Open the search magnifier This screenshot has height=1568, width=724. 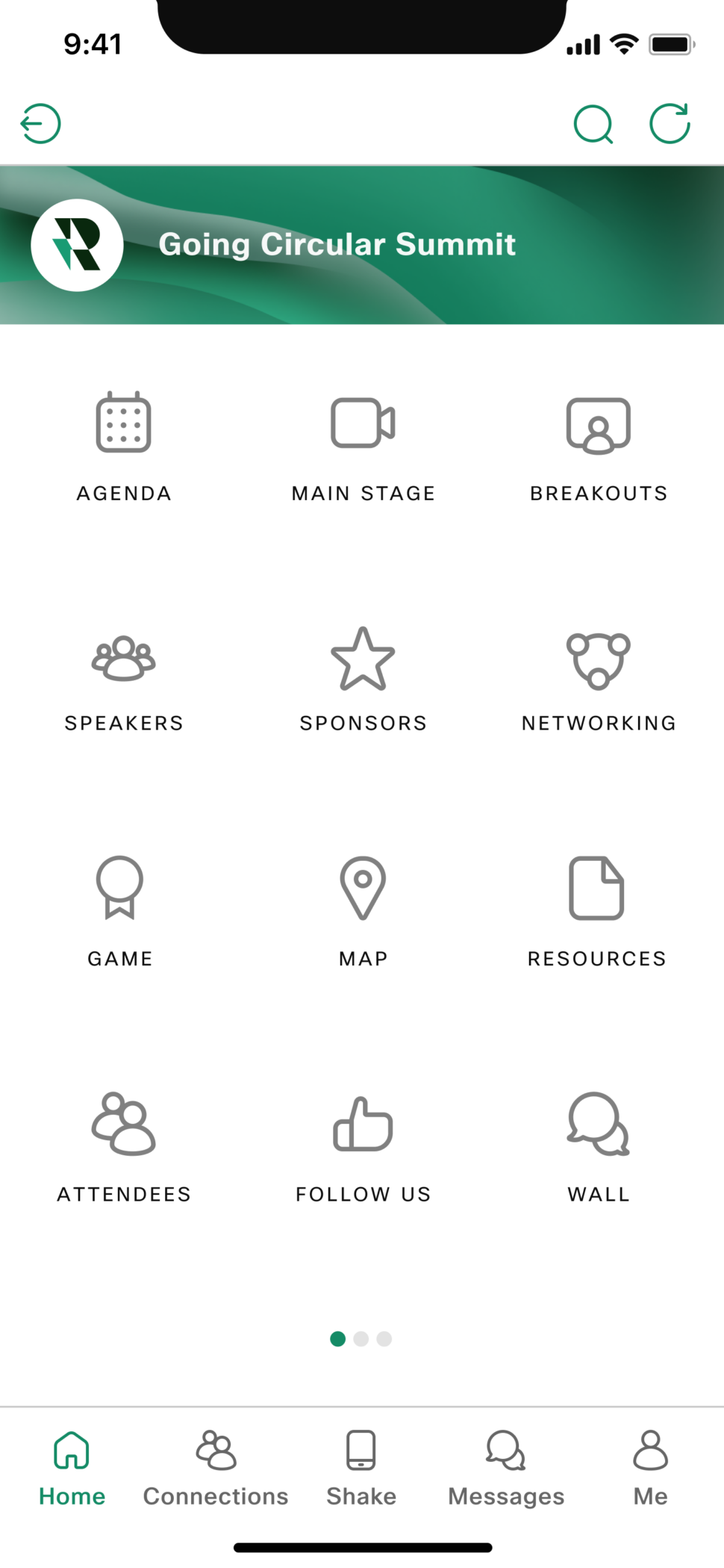click(593, 124)
